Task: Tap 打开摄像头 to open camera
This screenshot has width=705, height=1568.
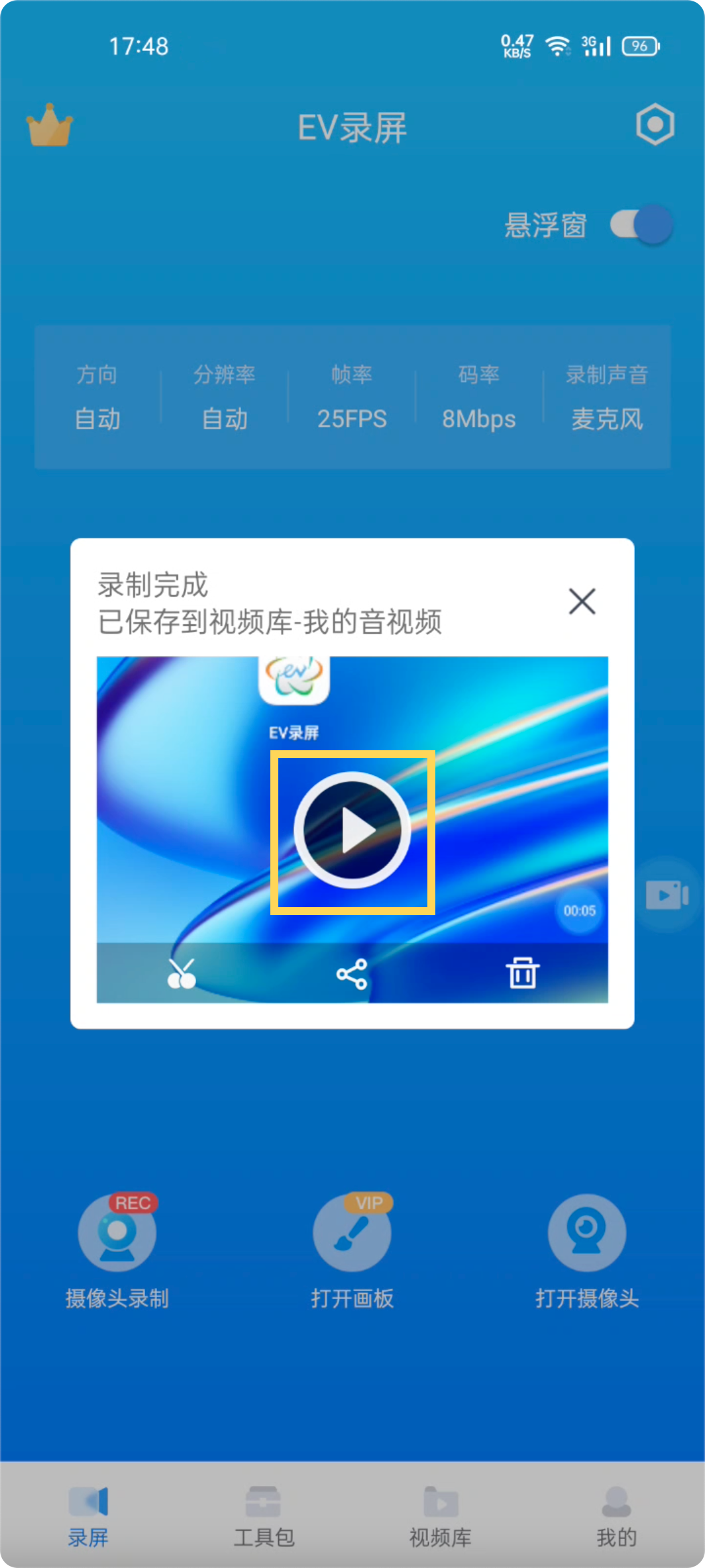Action: (587, 1248)
